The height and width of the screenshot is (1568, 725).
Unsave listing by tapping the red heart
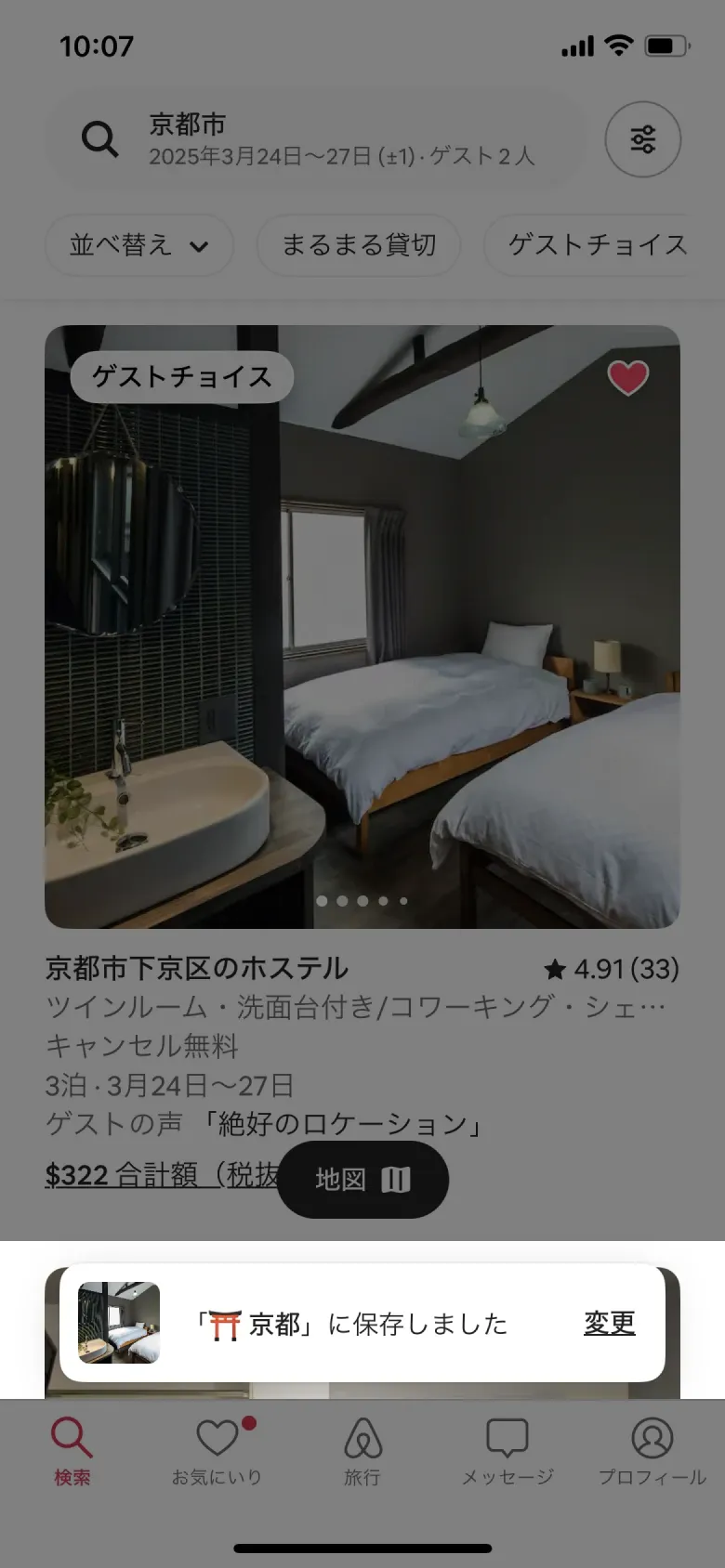628,377
